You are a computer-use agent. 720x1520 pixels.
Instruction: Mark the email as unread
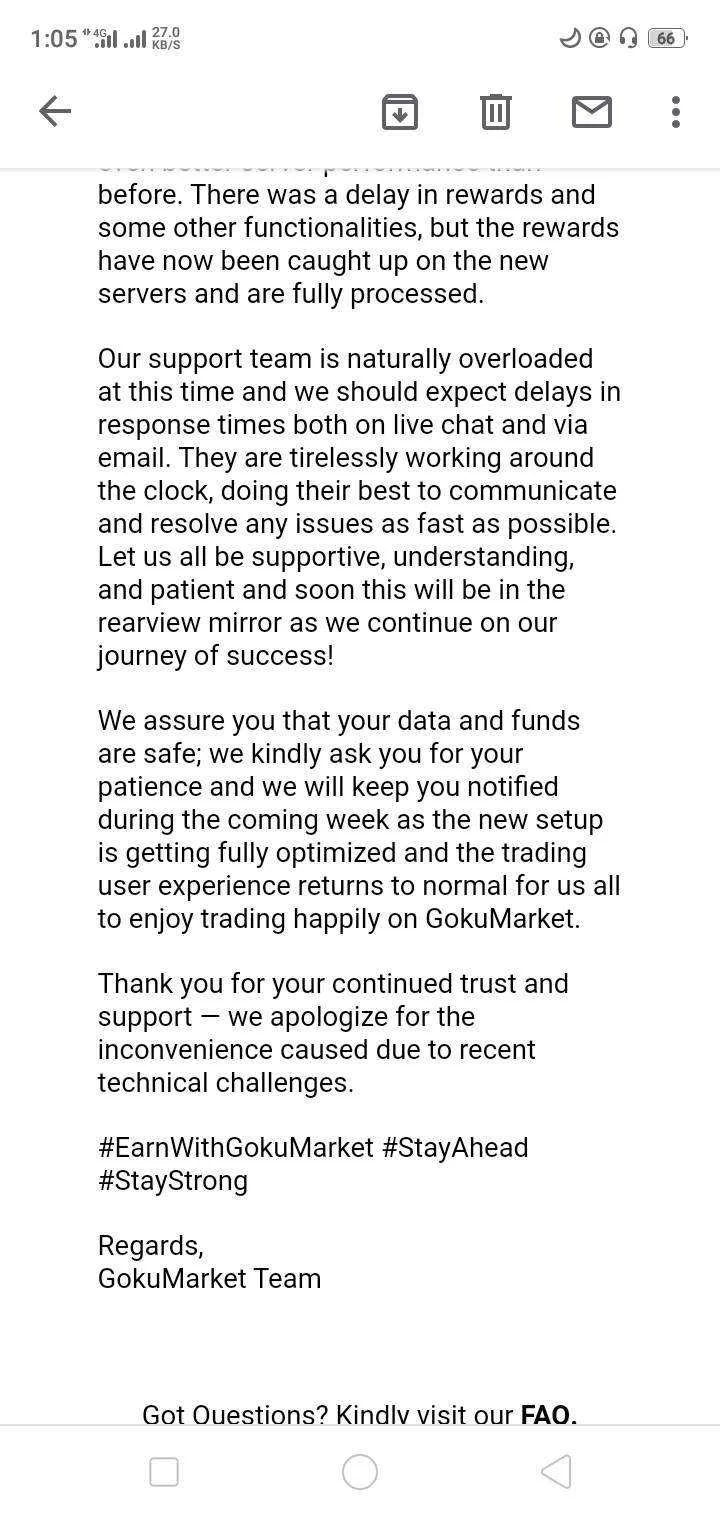592,112
